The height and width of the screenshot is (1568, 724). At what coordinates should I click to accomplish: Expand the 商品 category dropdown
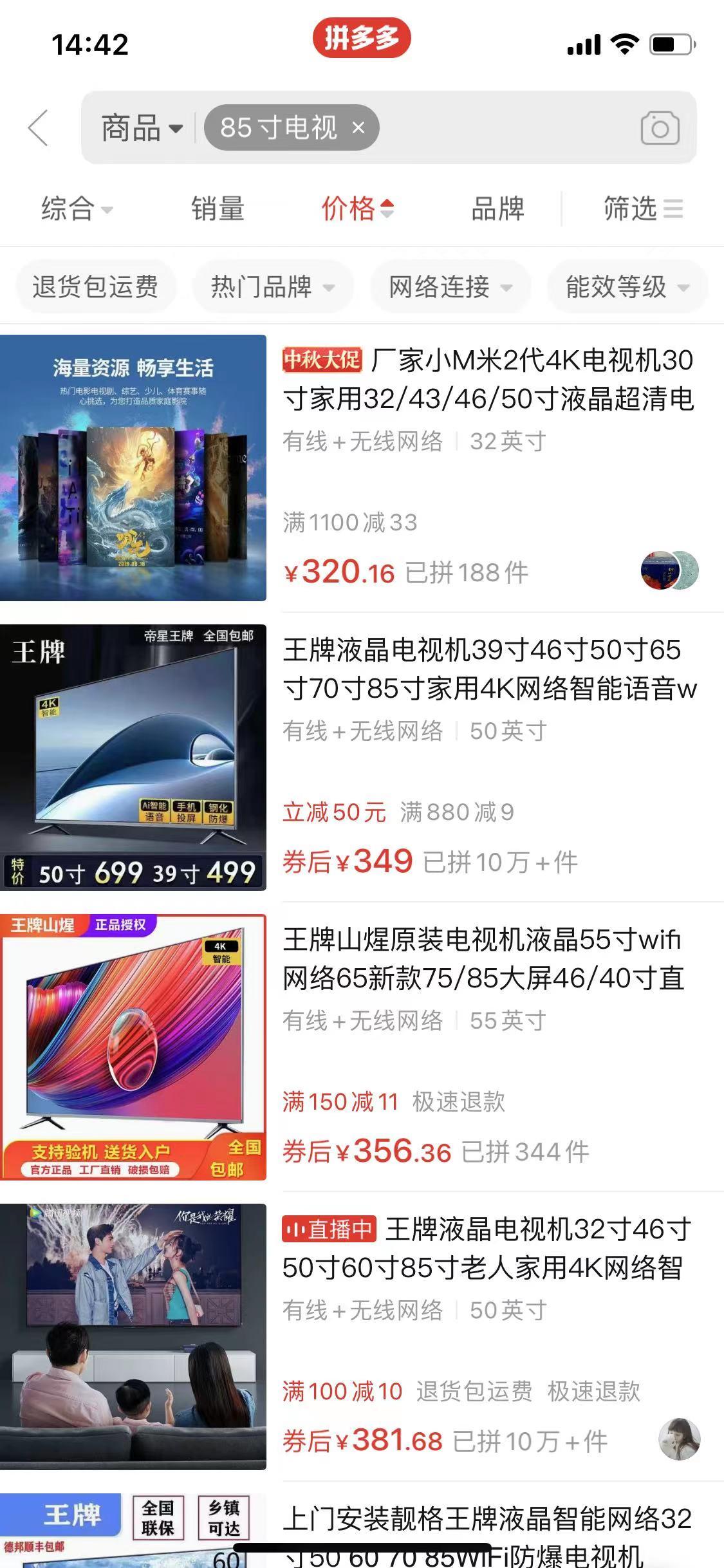pyautogui.click(x=143, y=128)
